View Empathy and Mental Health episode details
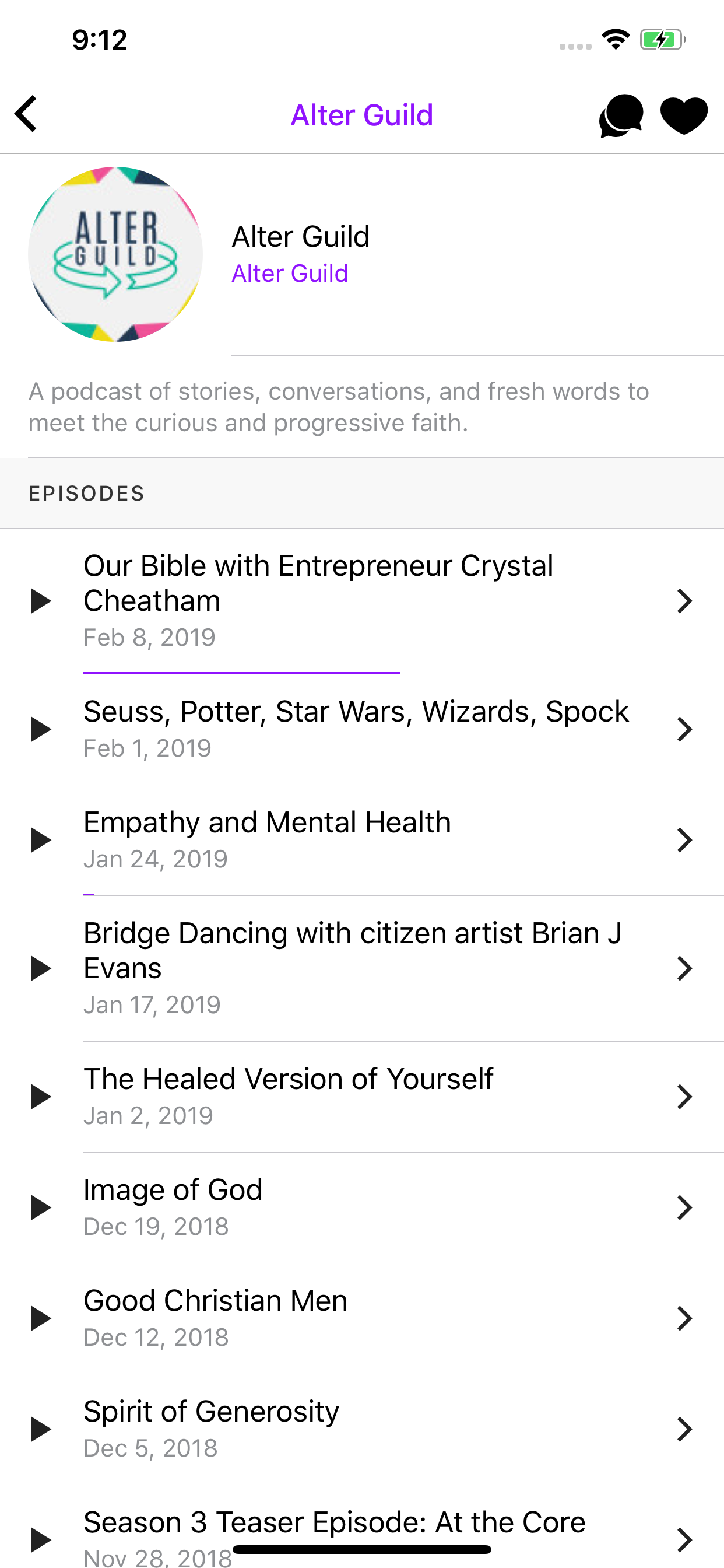The image size is (724, 1568). (685, 840)
